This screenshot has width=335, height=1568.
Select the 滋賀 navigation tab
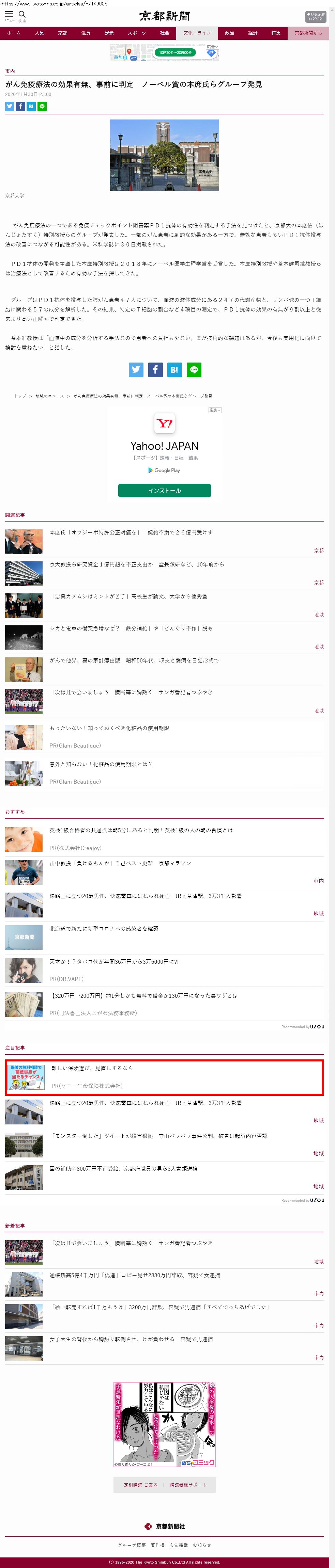click(x=86, y=33)
